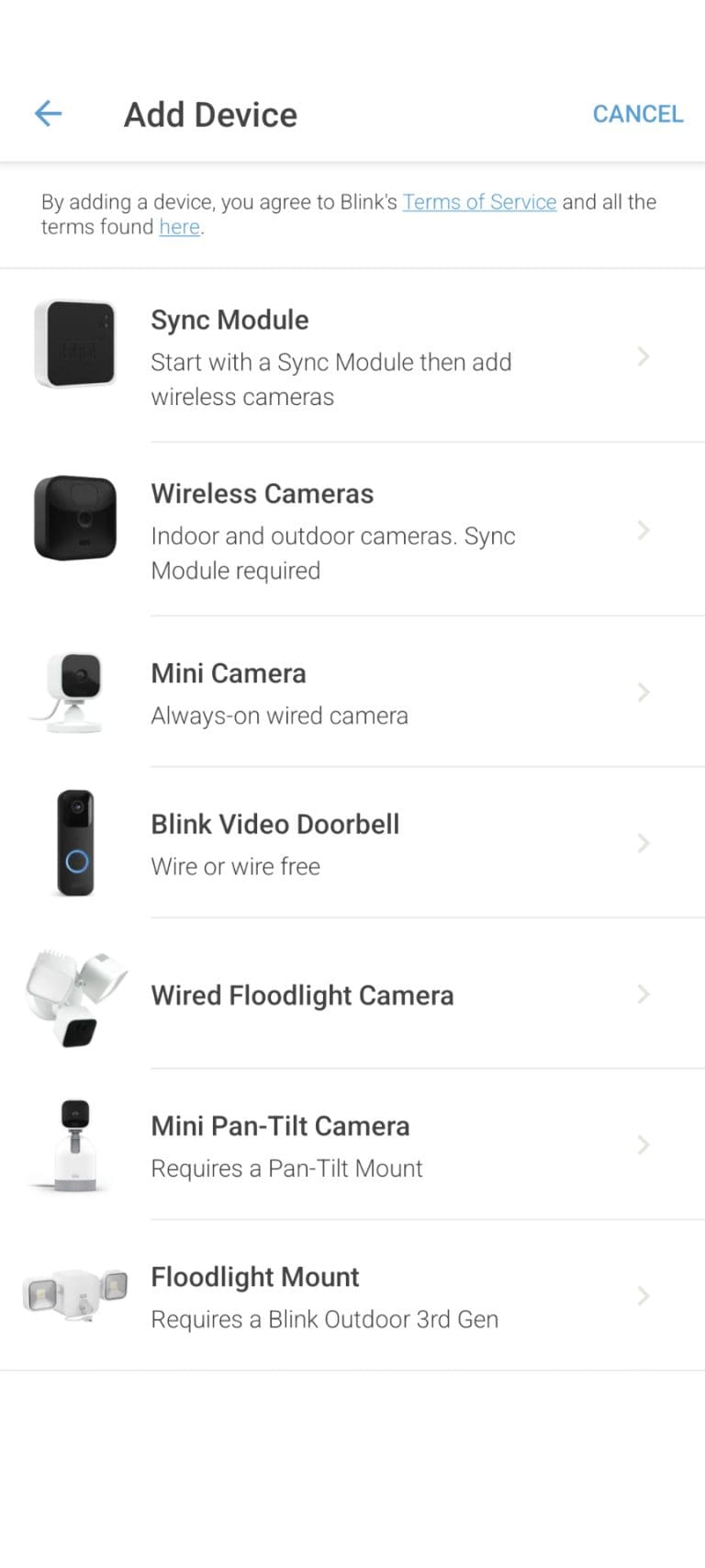
Task: Open the Floodlight Mount row chevron
Action: [x=643, y=1296]
